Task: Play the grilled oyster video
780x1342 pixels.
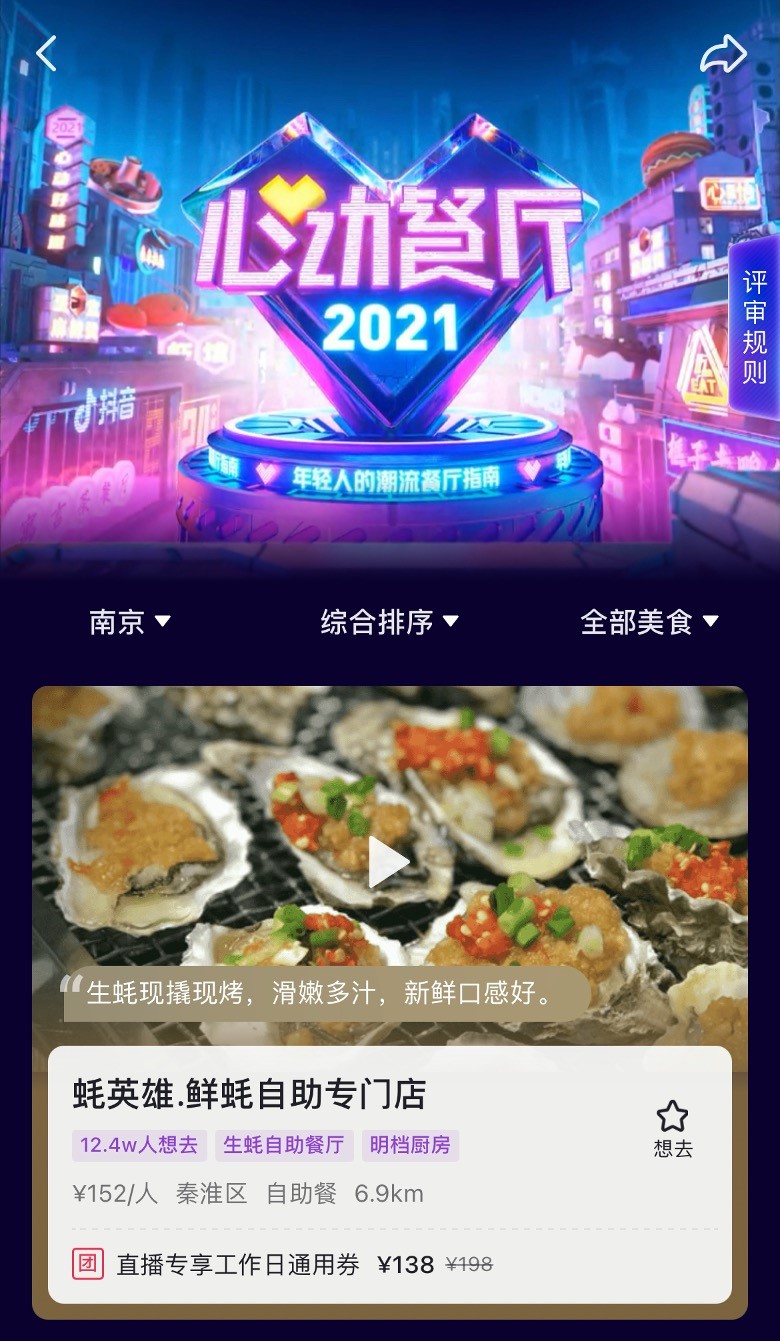Action: pos(388,862)
